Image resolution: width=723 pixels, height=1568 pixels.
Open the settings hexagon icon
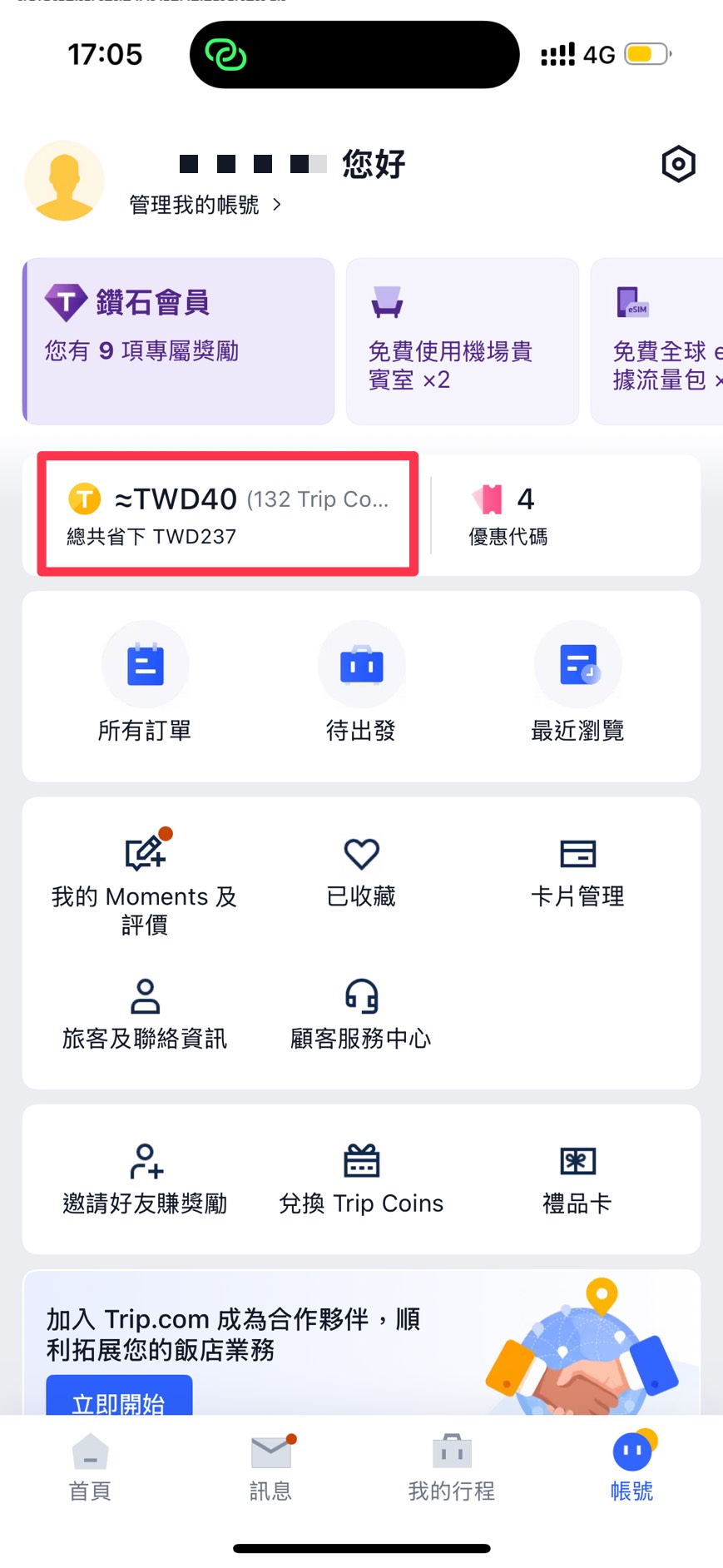(678, 164)
